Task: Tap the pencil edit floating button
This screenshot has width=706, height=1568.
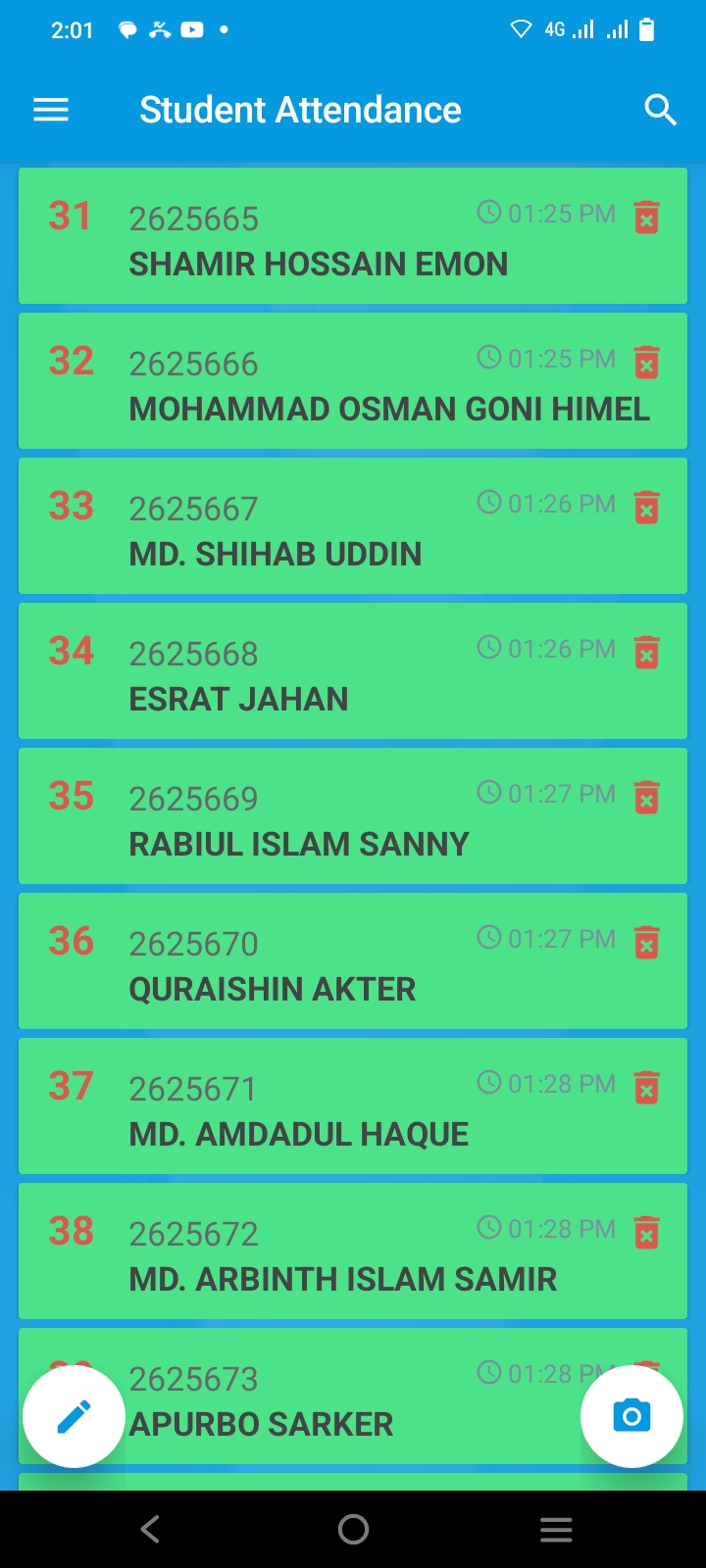Action: [x=74, y=1416]
